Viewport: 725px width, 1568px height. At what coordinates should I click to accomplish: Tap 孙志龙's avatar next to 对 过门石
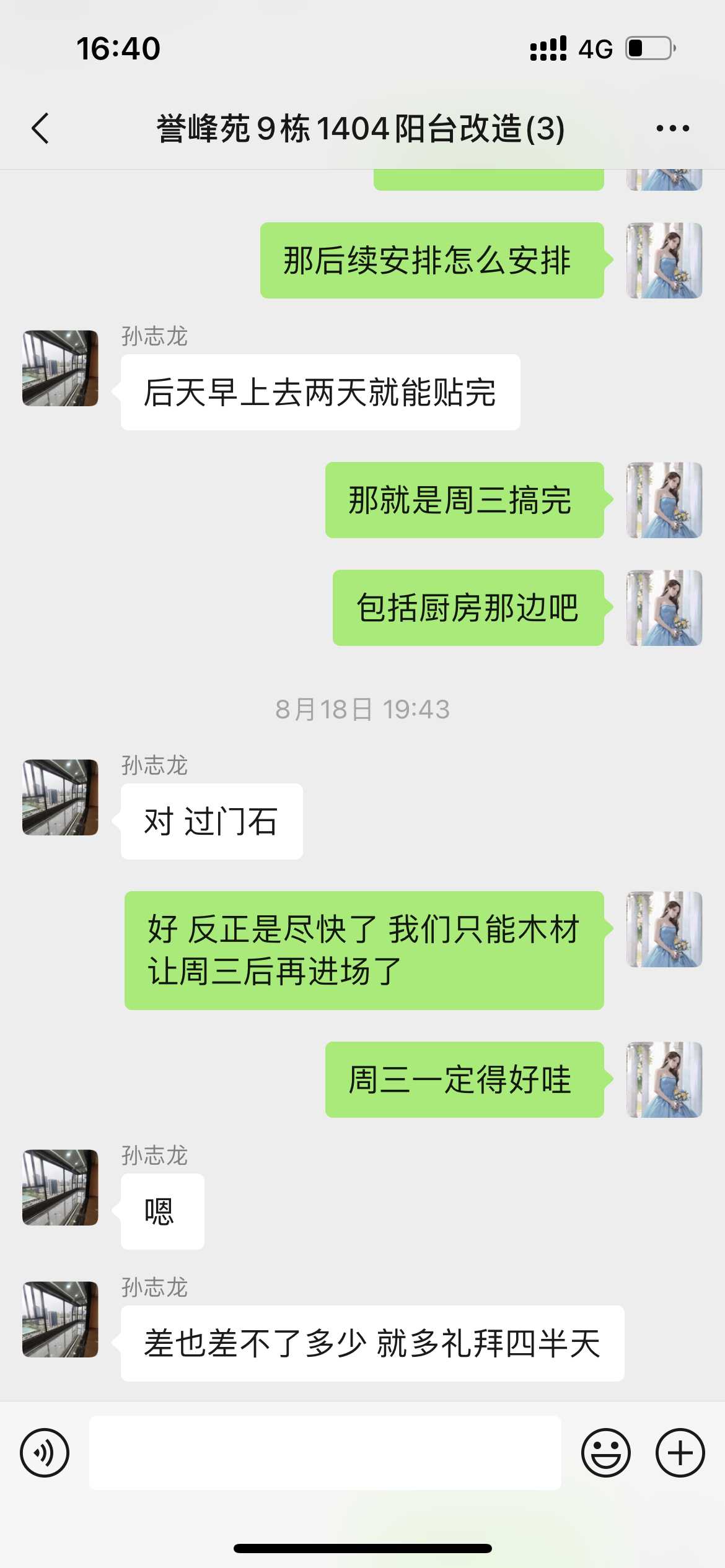(x=60, y=798)
